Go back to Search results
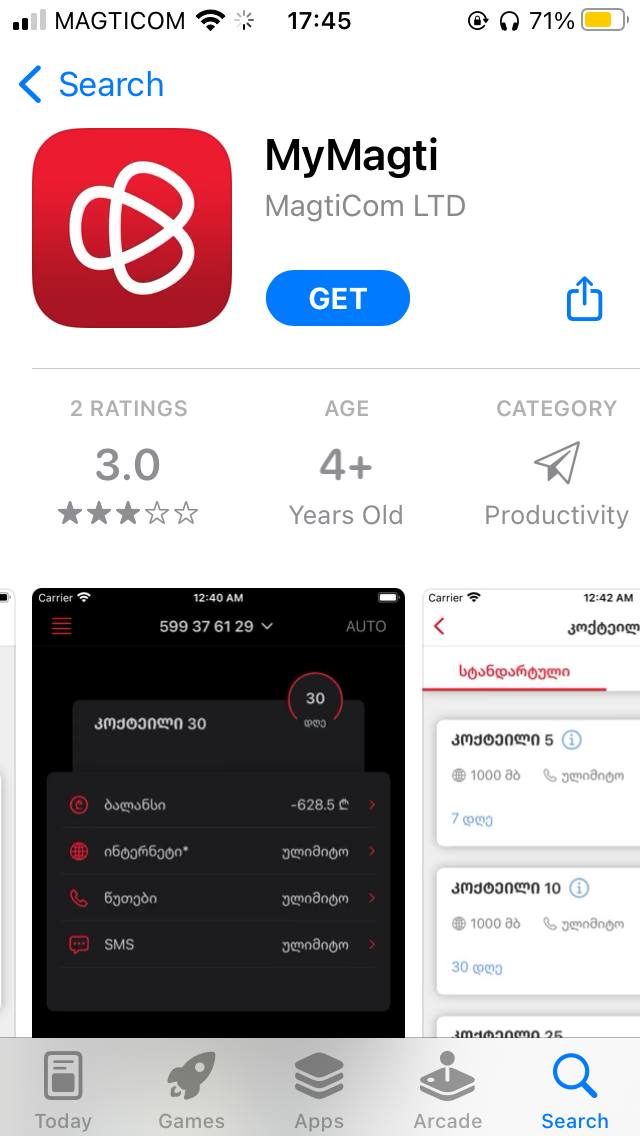Viewport: 640px width, 1136px height. [90, 85]
